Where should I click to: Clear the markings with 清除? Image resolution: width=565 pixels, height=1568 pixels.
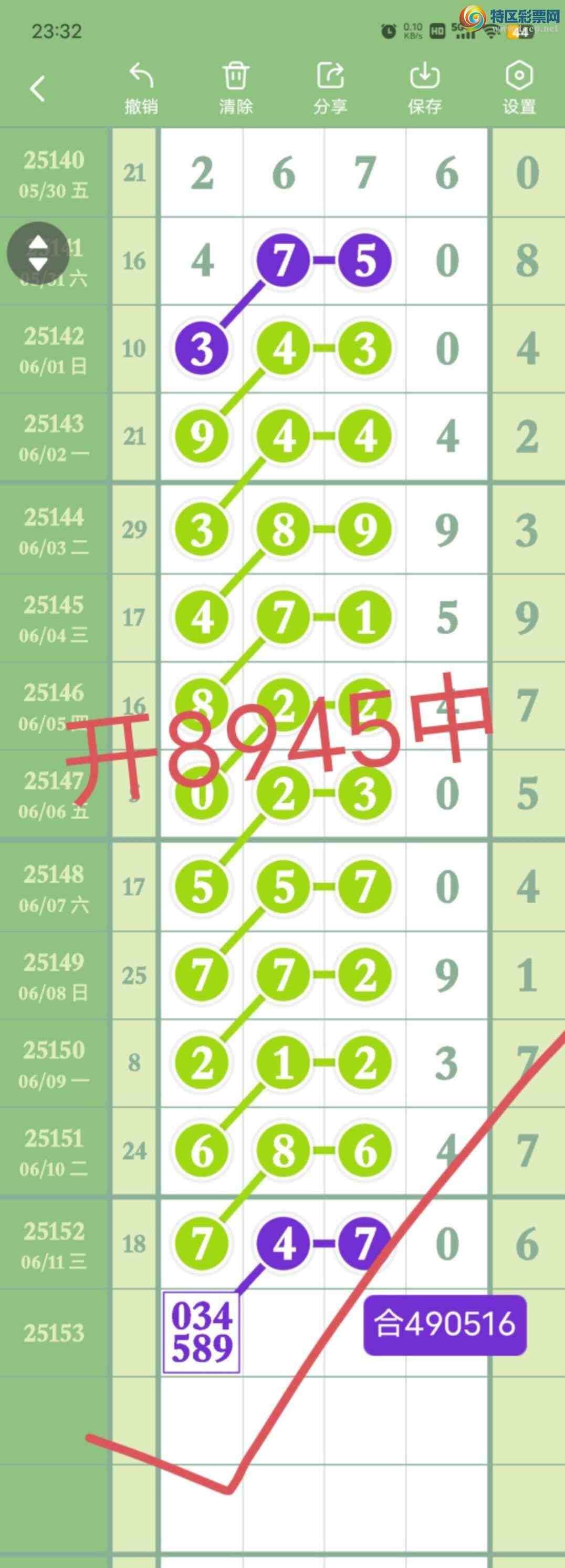tap(235, 89)
